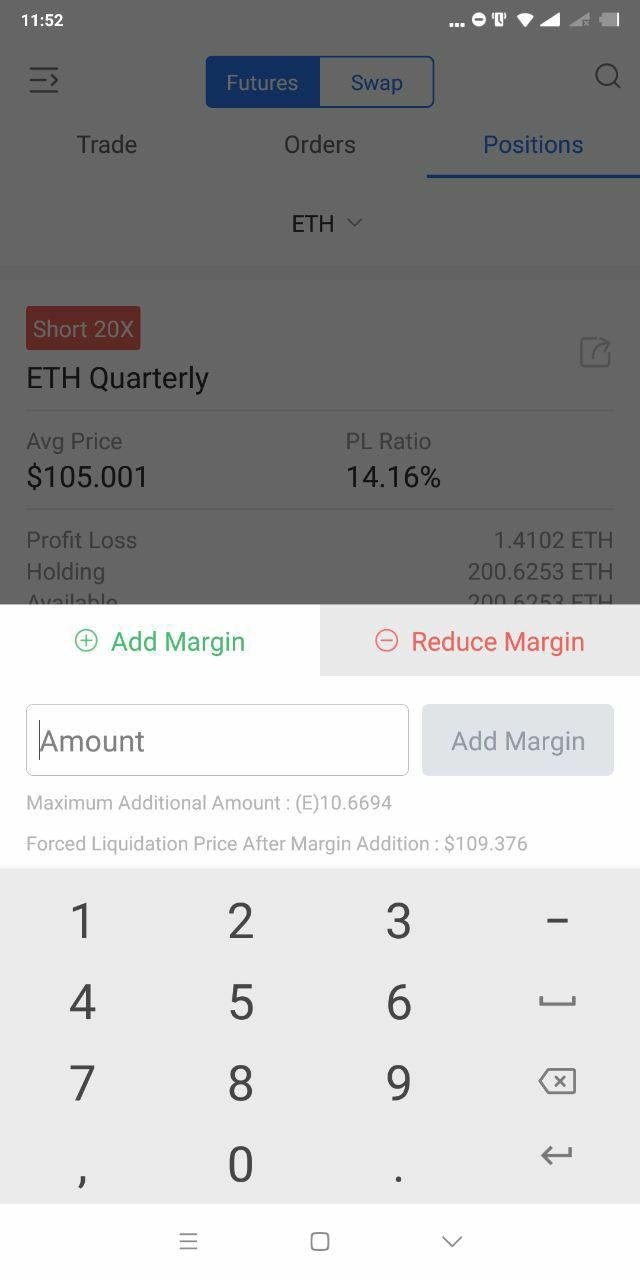Confirm with the Add Margin button
Screen dimensions: 640x1280
517,740
